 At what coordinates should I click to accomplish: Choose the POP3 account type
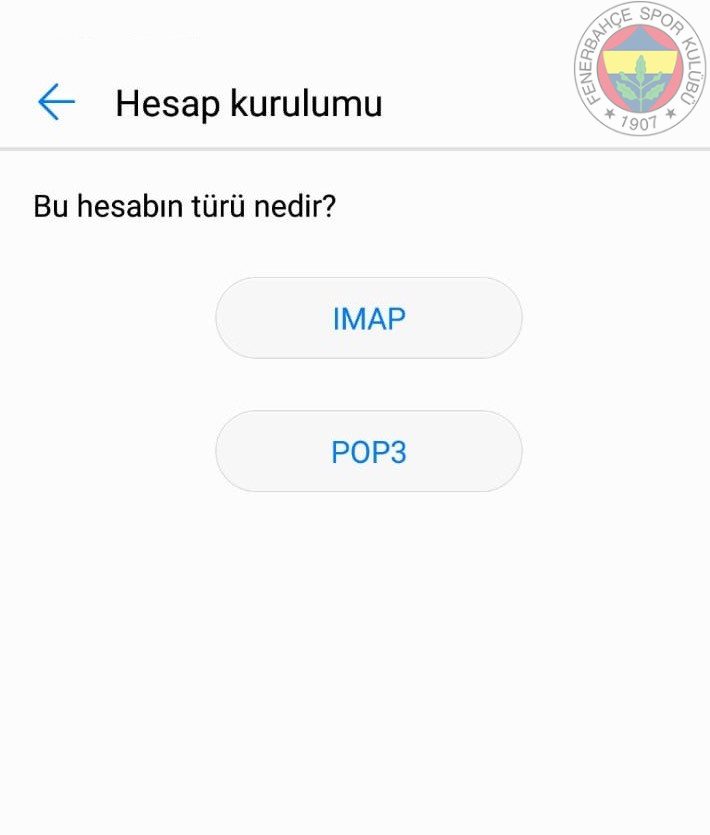click(368, 452)
